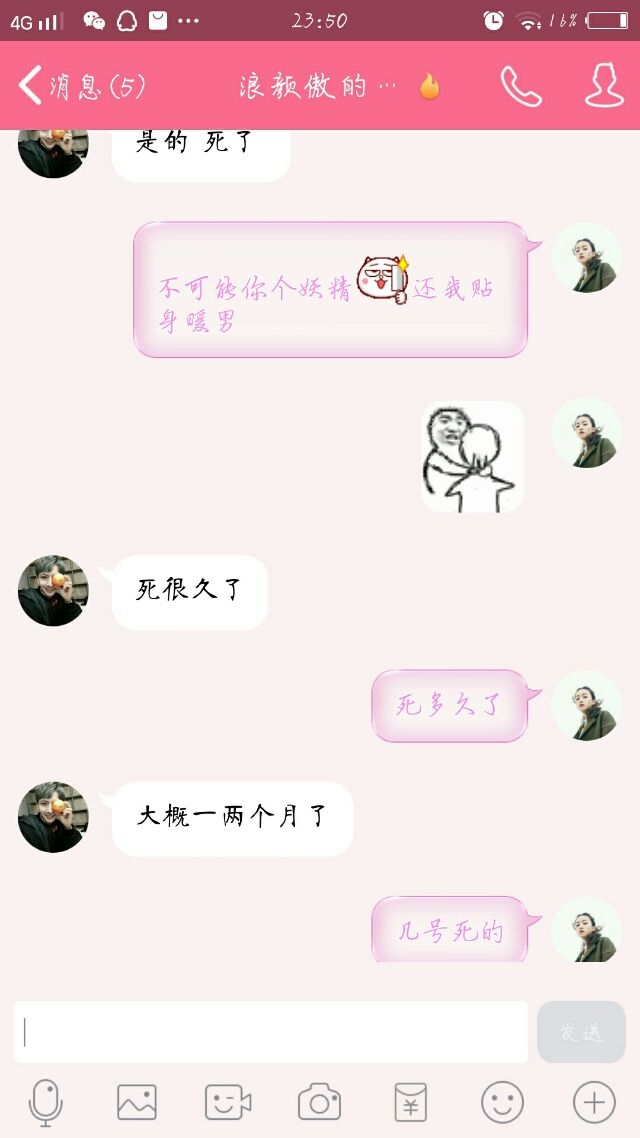Viewport: 640px width, 1138px height.
Task: Start a voice call with this contact
Action: tap(521, 86)
